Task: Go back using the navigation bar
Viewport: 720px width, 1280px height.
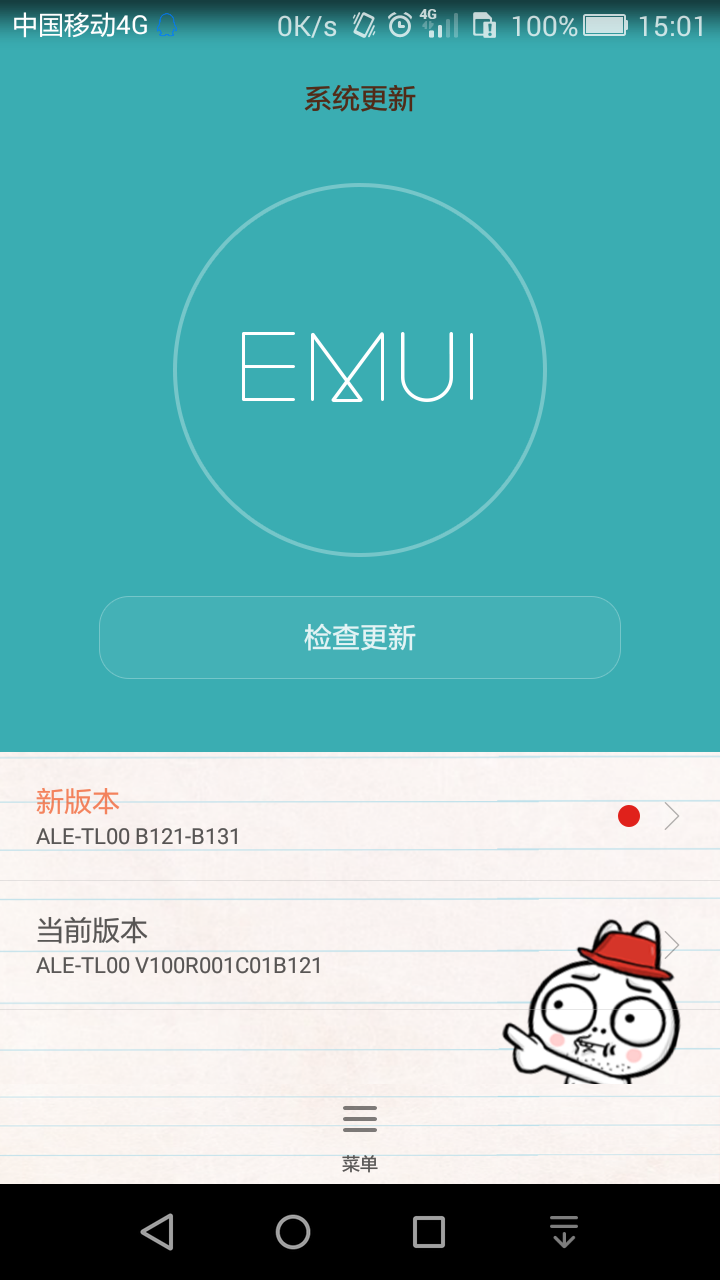Action: 157,1232
